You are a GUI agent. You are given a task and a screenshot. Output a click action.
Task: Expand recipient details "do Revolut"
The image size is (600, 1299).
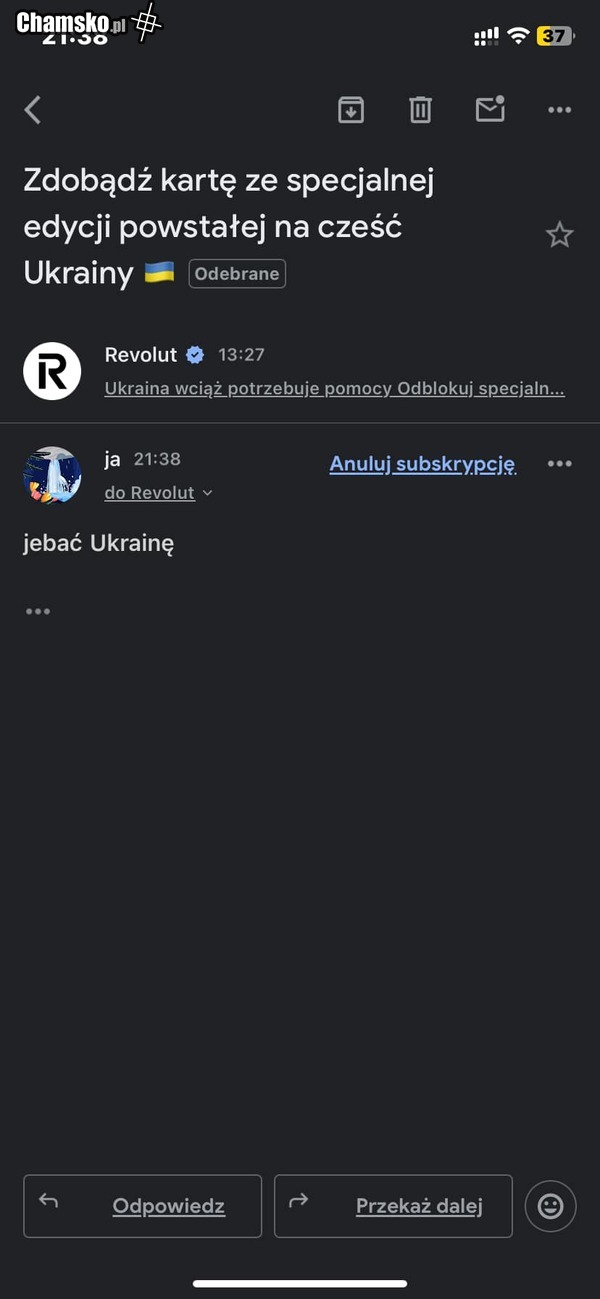(158, 493)
